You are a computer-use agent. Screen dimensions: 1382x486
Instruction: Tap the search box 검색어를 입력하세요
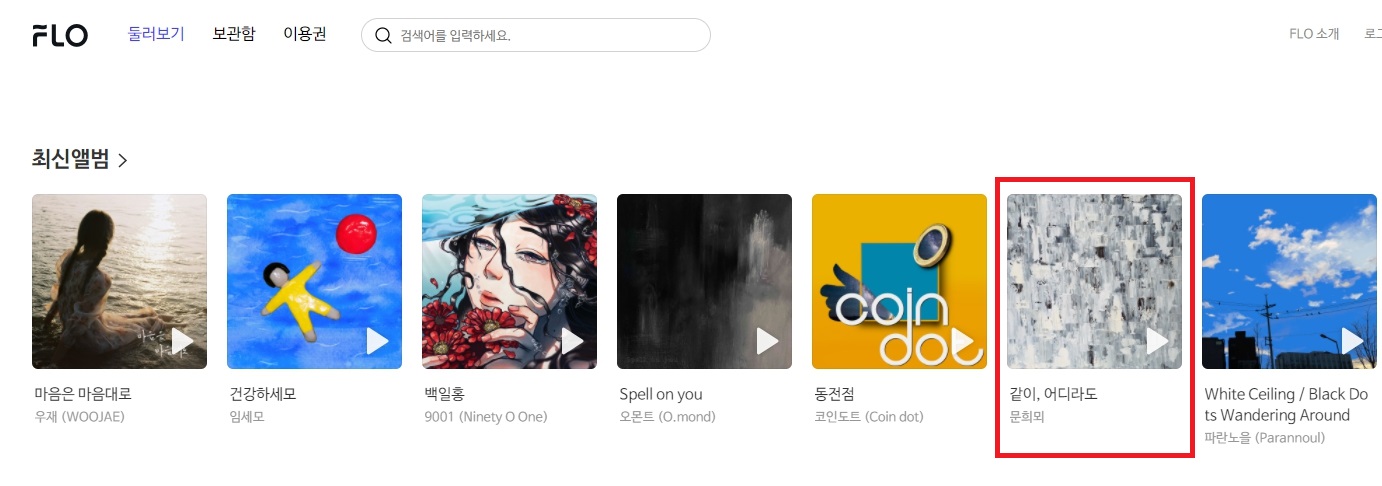(x=545, y=35)
